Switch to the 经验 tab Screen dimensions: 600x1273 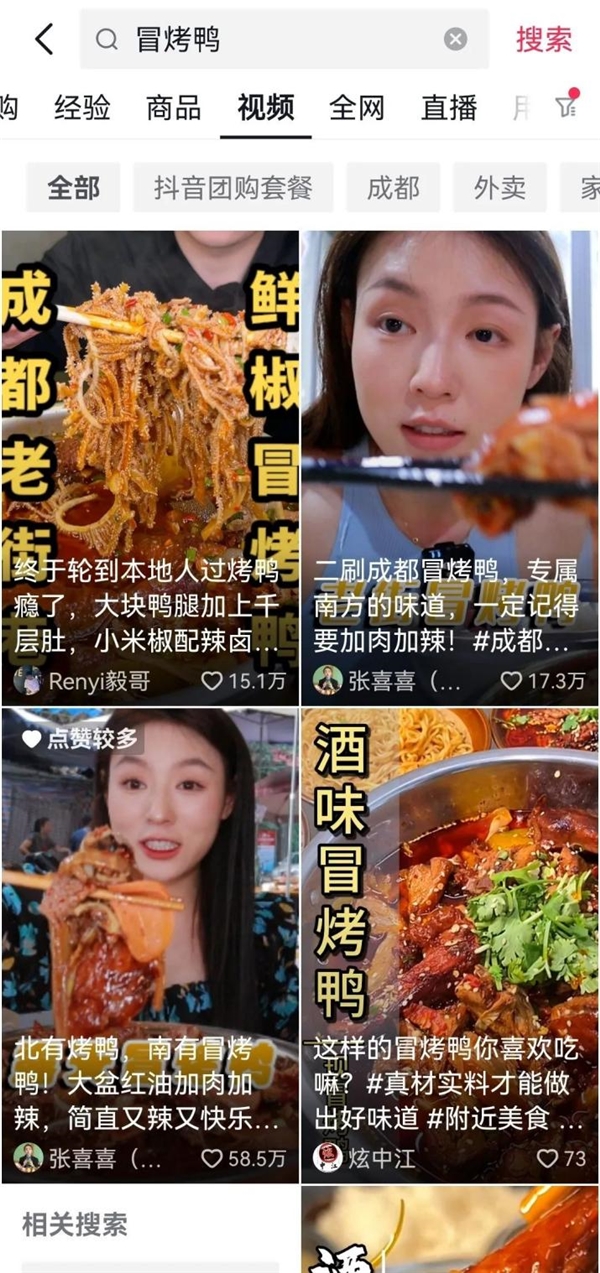pos(82,108)
